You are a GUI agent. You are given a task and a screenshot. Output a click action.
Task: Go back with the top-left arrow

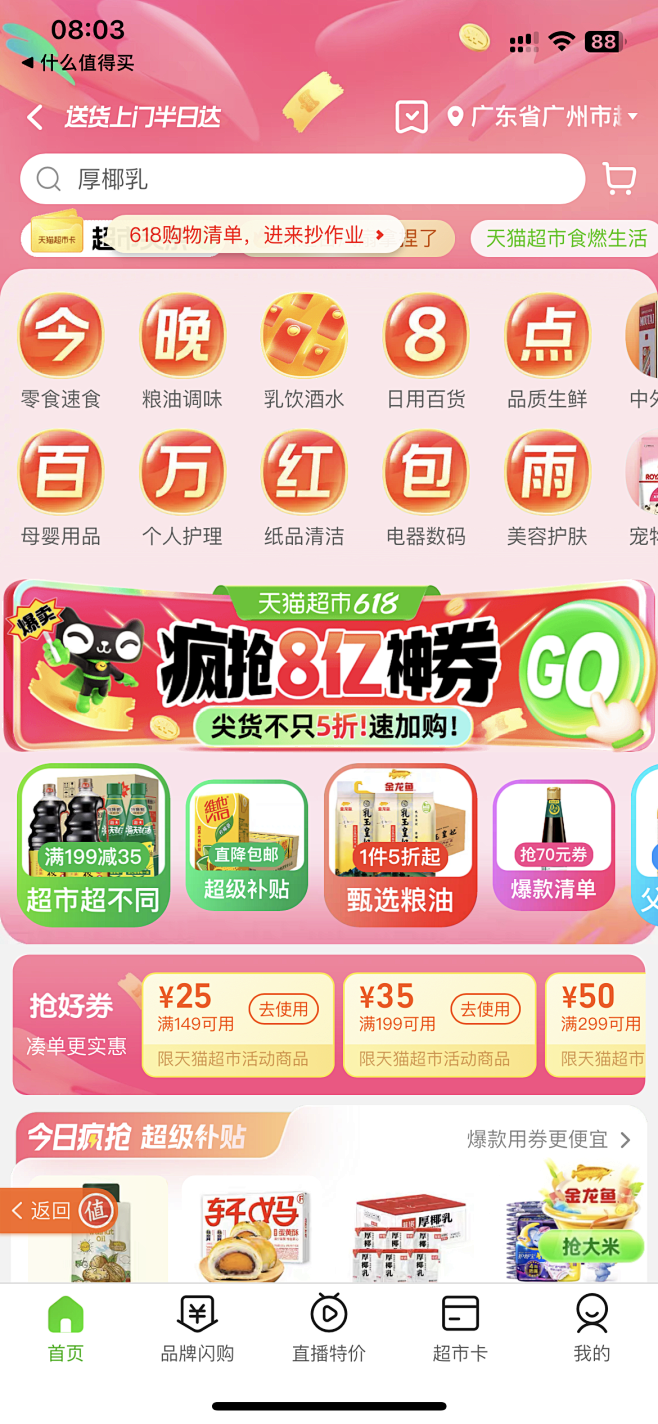[34, 118]
